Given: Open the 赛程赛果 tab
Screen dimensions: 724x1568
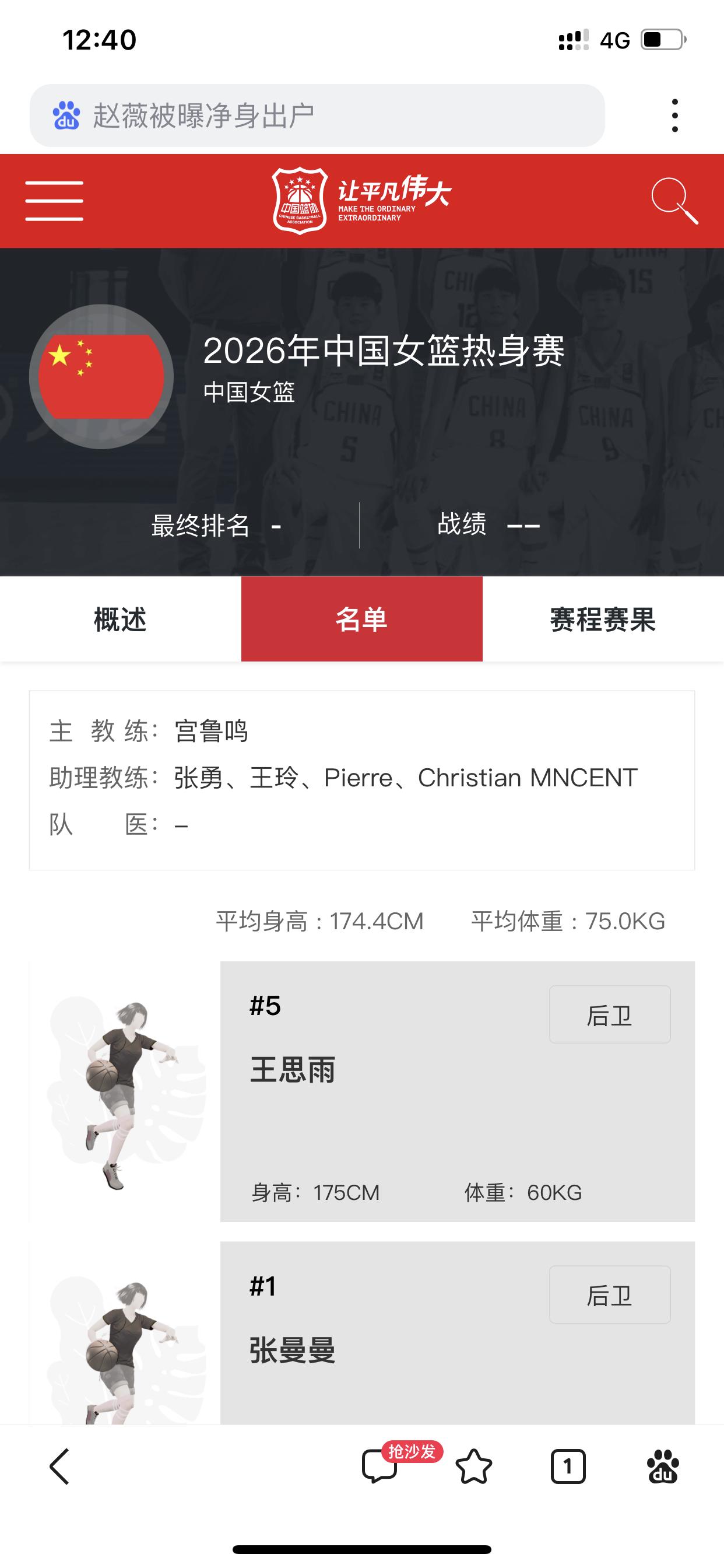Looking at the screenshot, I should pos(602,618).
